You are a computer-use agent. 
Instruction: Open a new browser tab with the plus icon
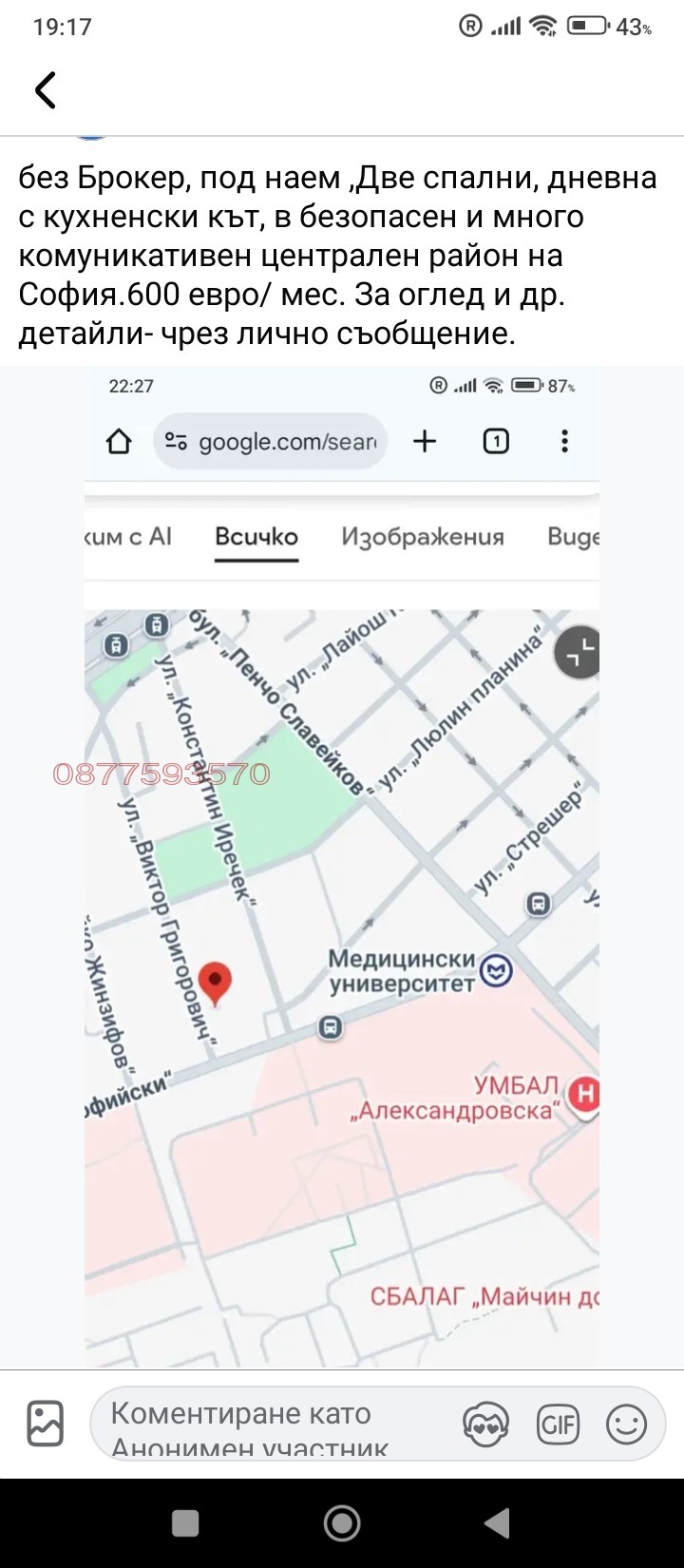point(423,441)
